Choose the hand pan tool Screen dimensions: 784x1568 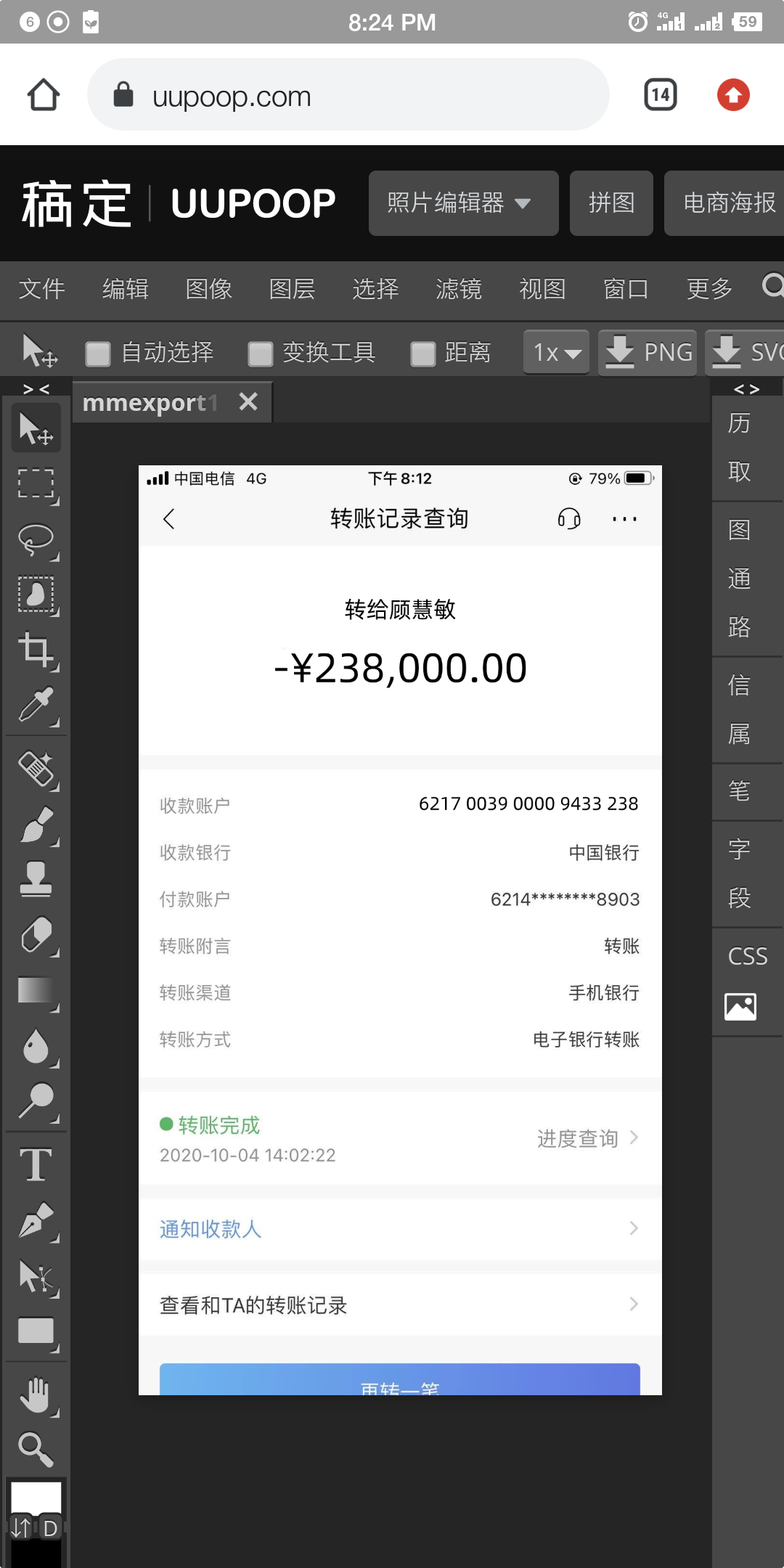[36, 1395]
